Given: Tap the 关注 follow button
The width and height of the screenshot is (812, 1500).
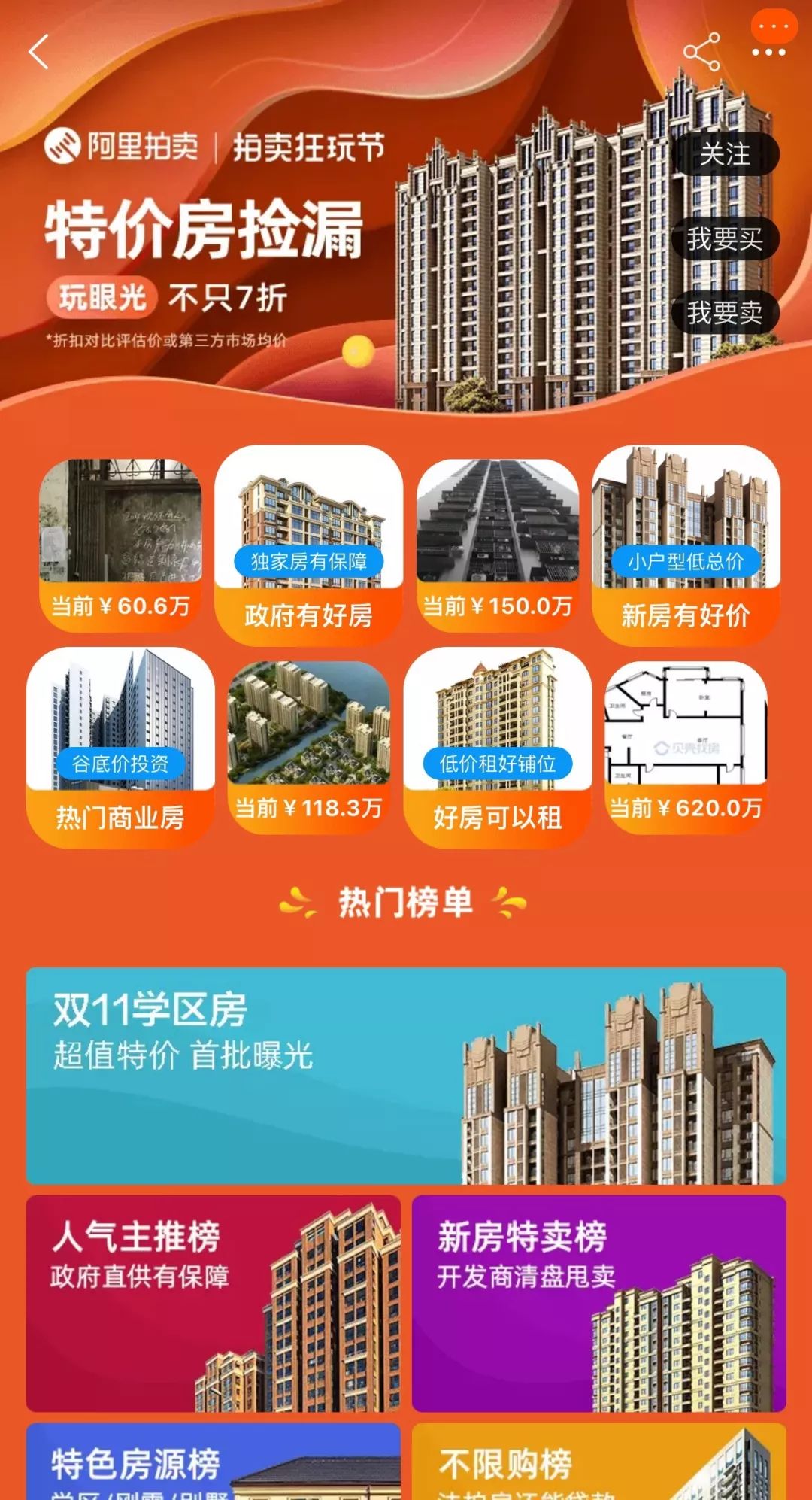Looking at the screenshot, I should click(725, 154).
